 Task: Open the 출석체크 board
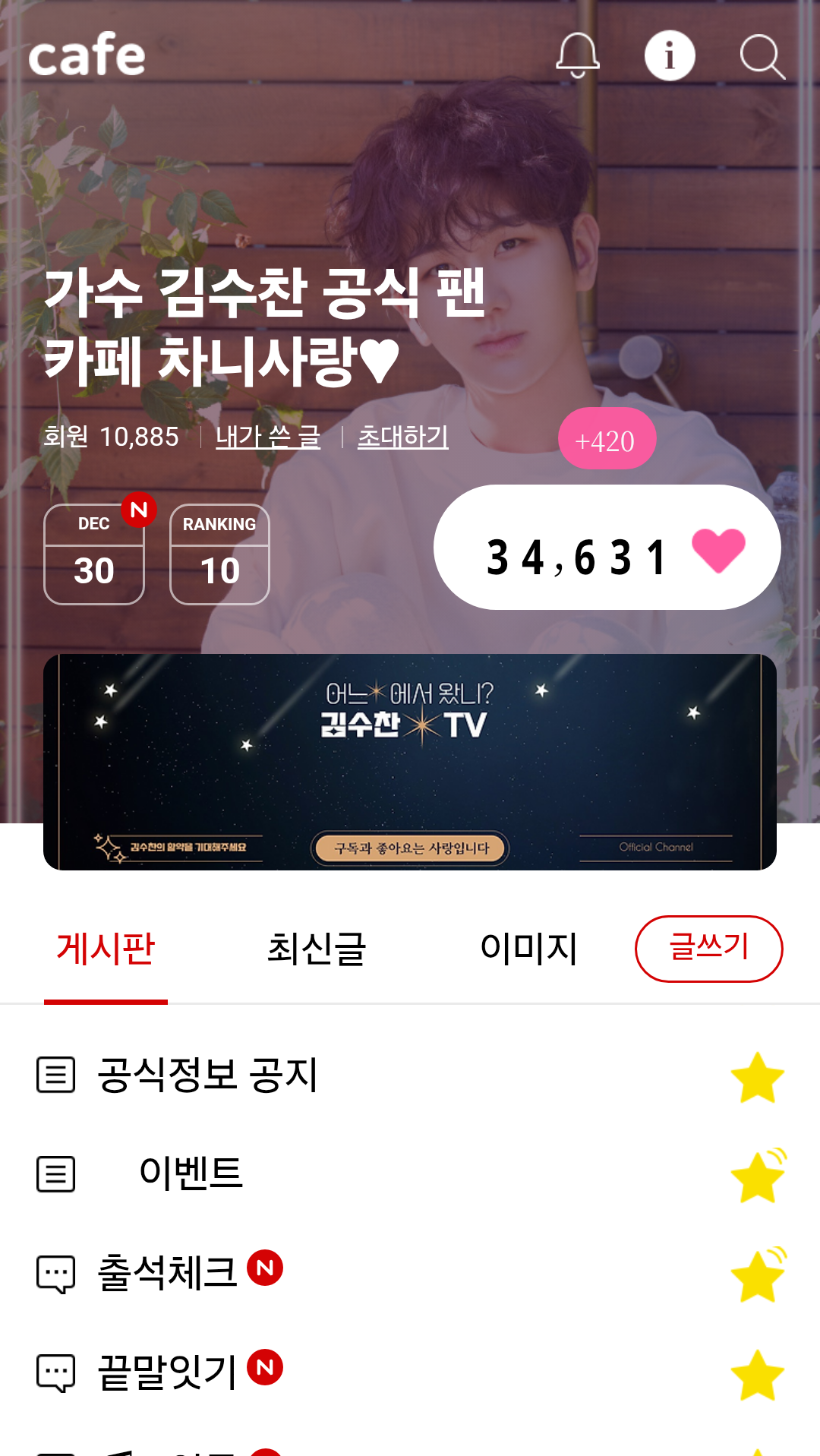(x=167, y=1273)
